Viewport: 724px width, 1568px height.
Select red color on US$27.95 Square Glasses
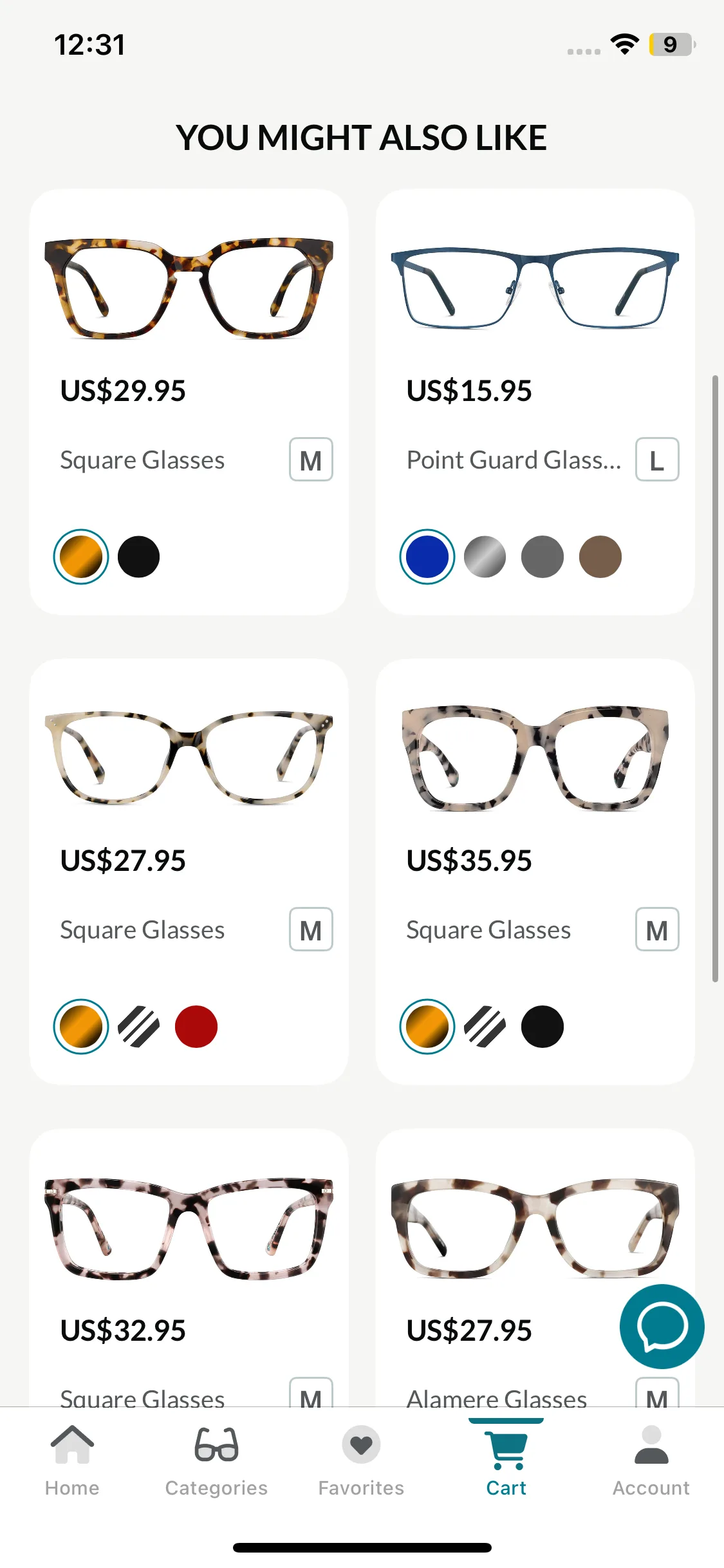pyautogui.click(x=196, y=1027)
